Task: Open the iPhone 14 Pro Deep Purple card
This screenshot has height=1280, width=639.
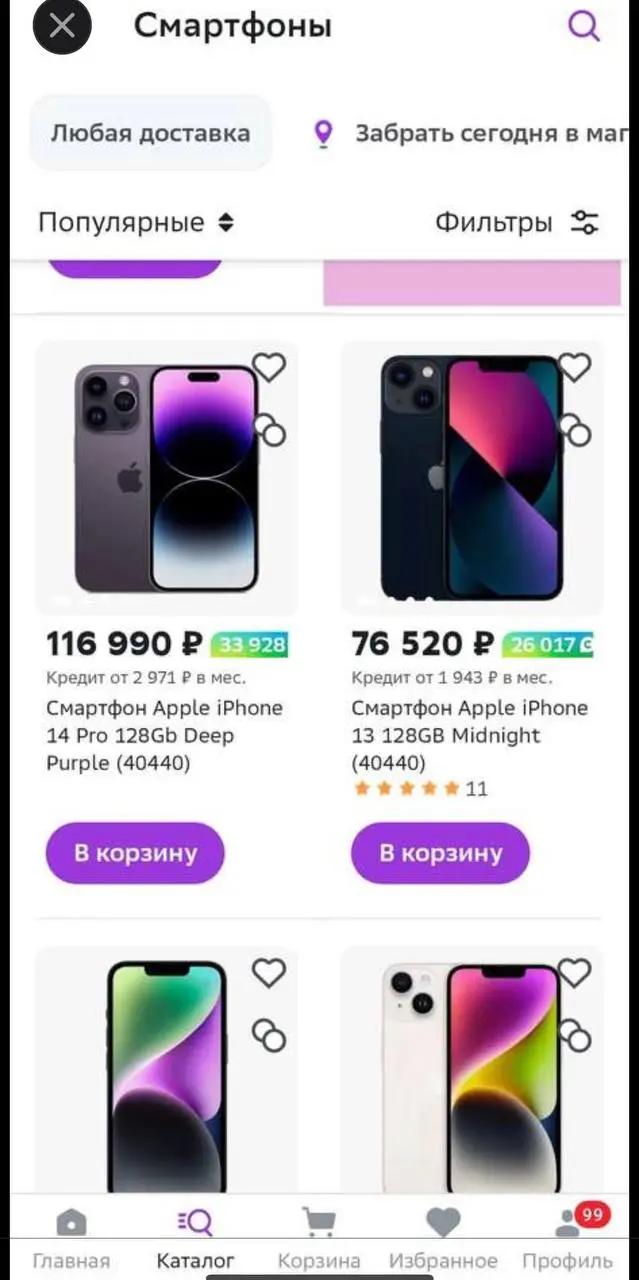Action: tap(165, 735)
